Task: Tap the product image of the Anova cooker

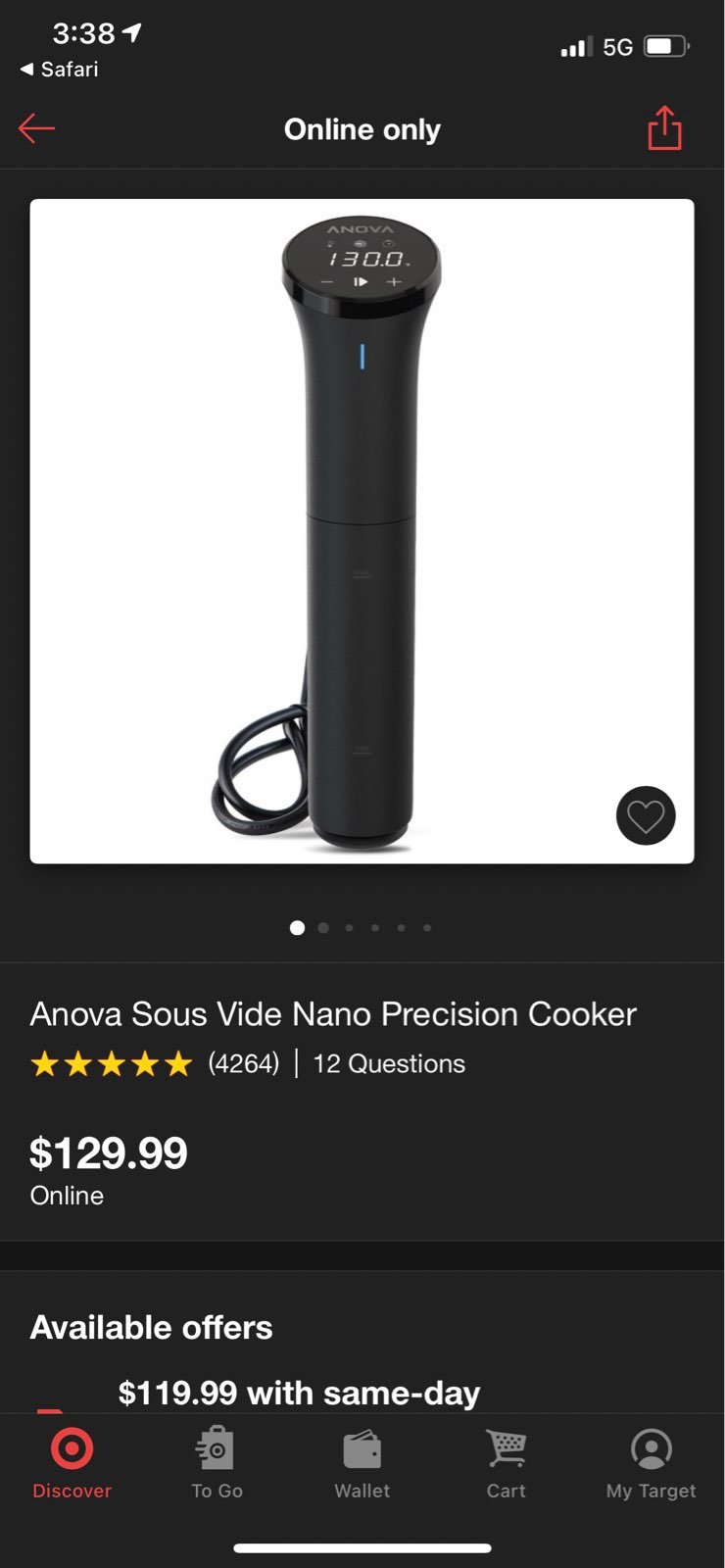Action: pyautogui.click(x=362, y=529)
